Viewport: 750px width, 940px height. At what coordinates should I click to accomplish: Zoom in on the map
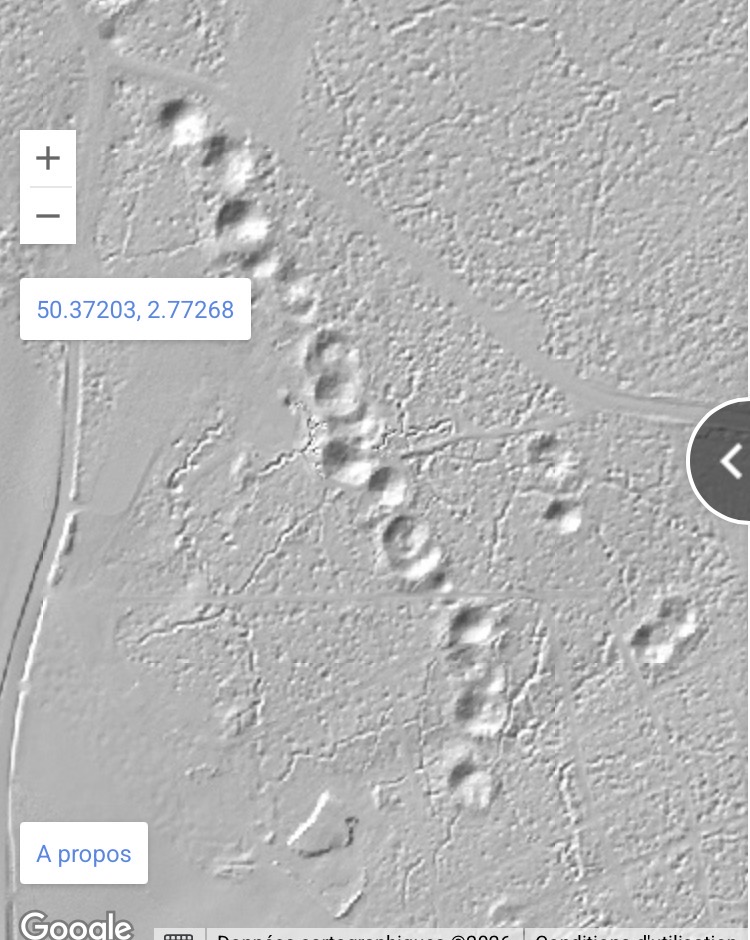coord(48,158)
